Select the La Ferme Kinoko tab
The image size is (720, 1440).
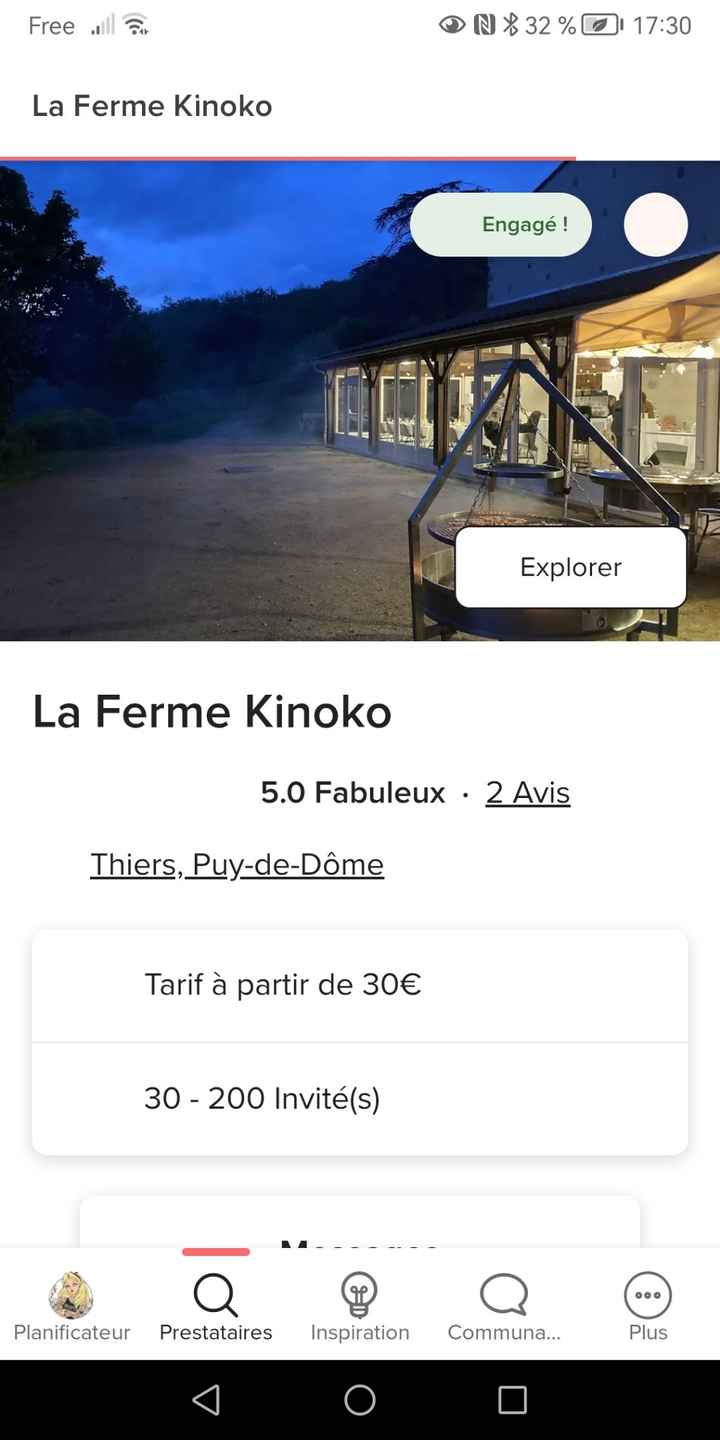click(x=151, y=105)
